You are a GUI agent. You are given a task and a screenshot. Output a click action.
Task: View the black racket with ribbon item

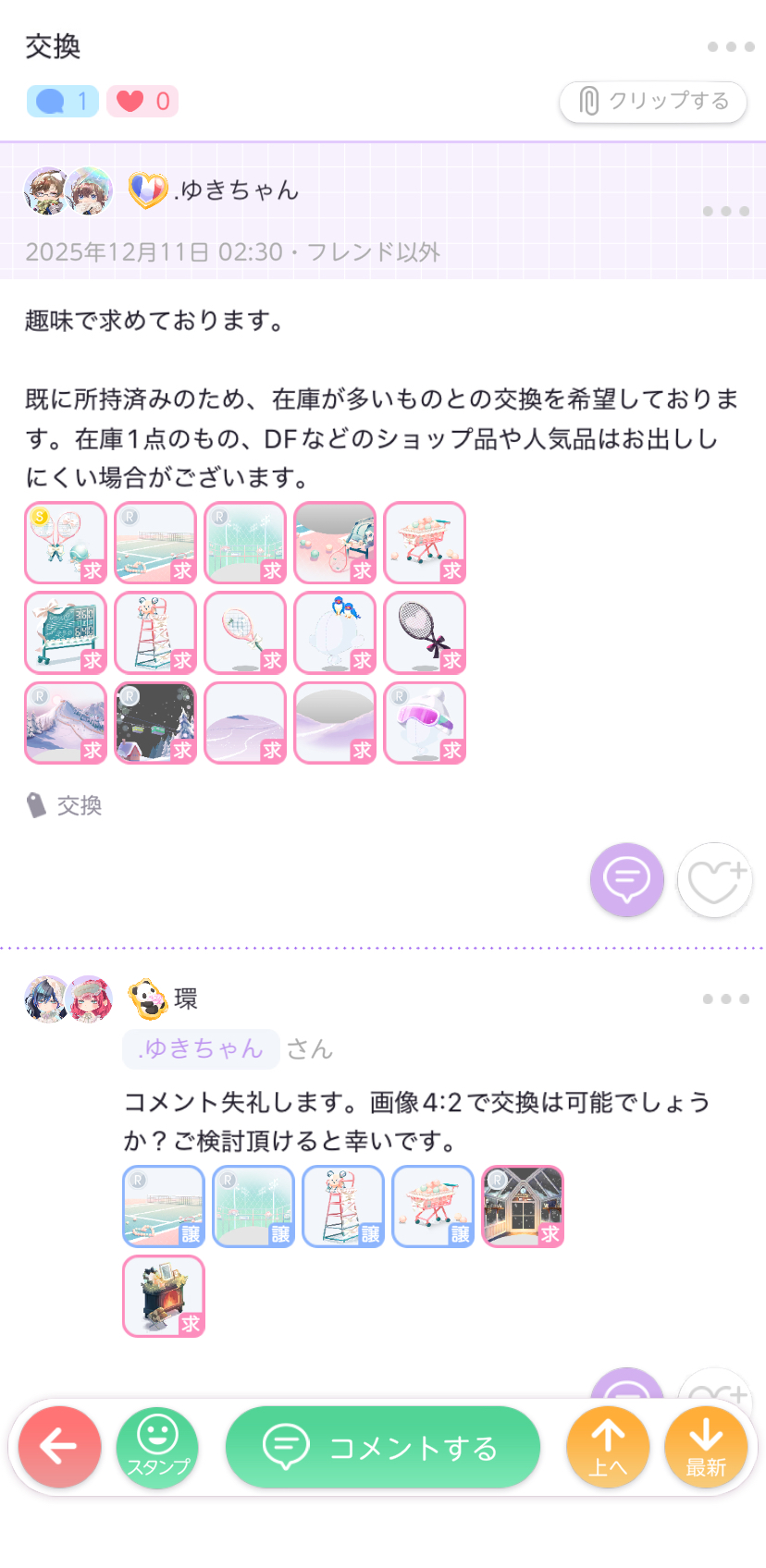(x=425, y=632)
